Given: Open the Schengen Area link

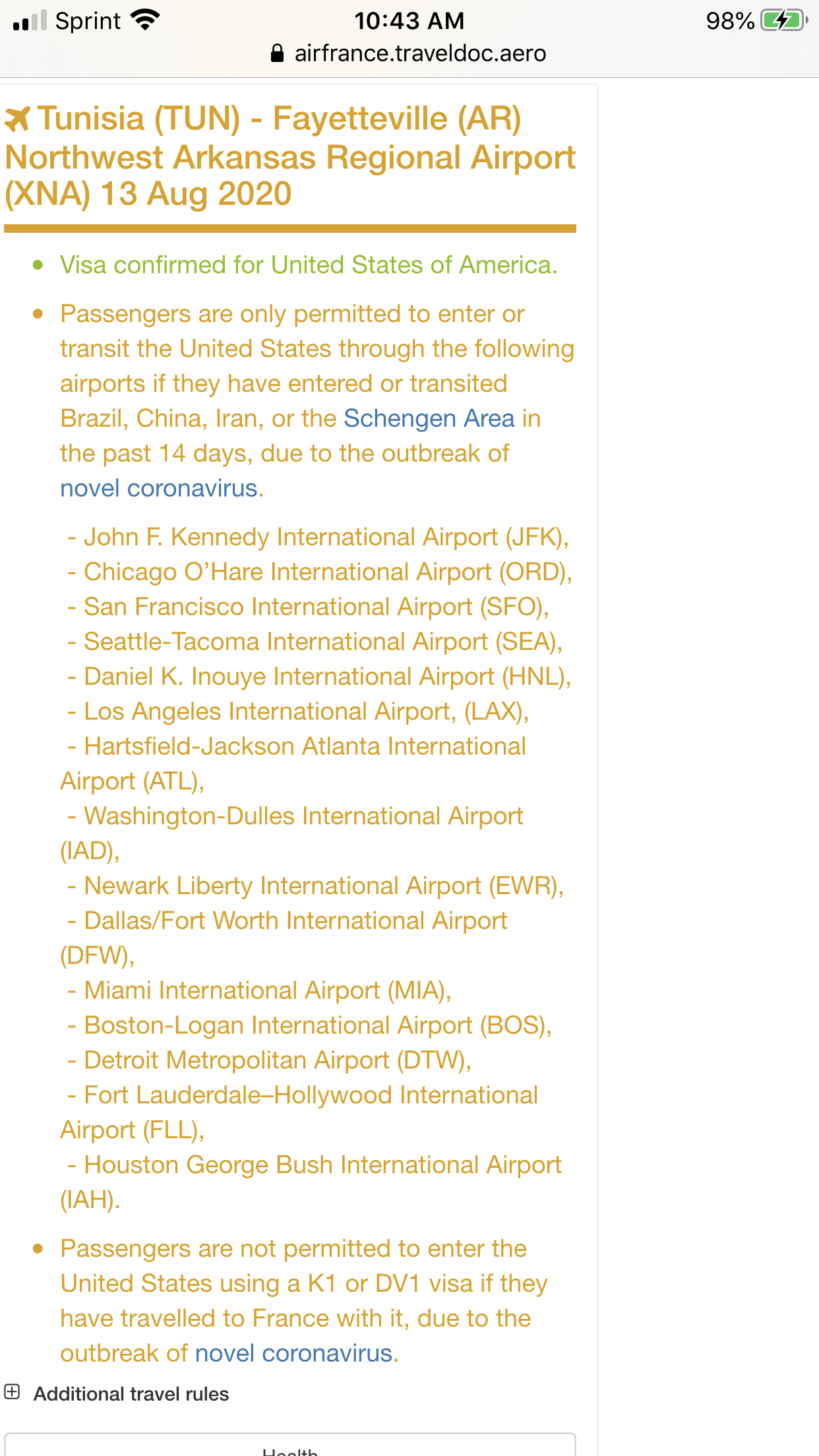Looking at the screenshot, I should pyautogui.click(x=429, y=419).
